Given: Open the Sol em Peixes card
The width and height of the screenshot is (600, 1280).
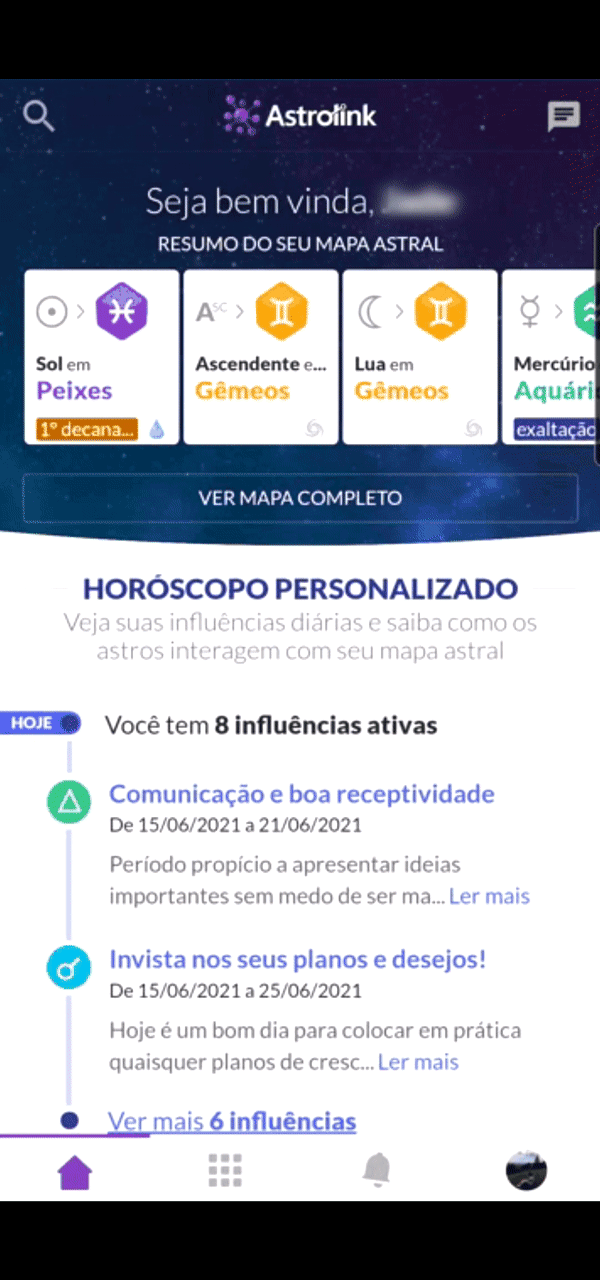Looking at the screenshot, I should [101, 357].
